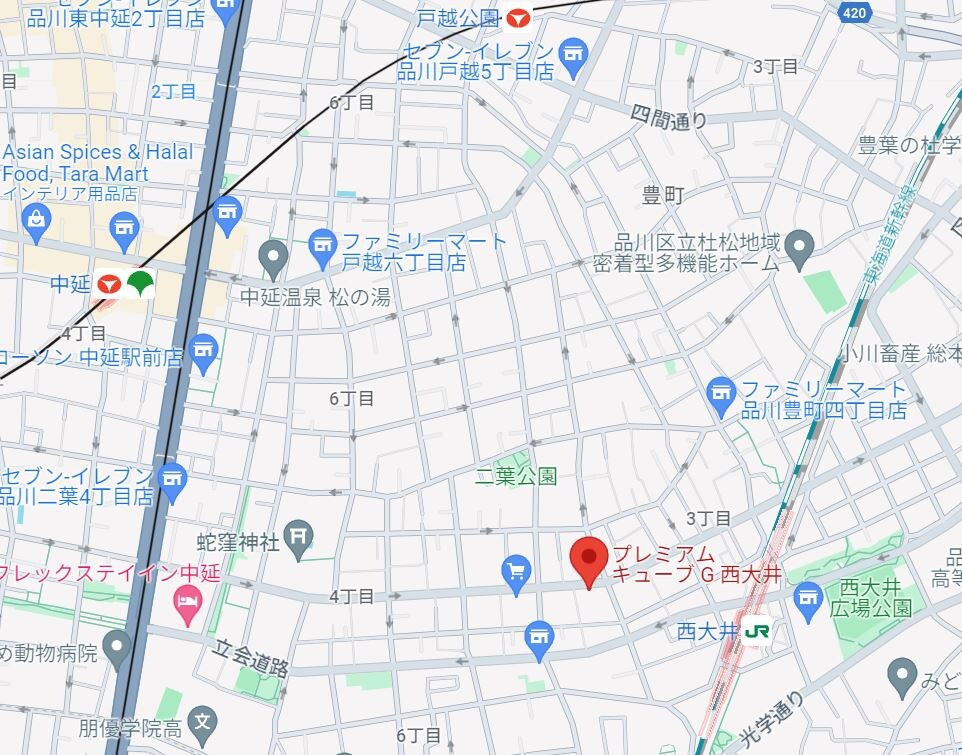Select the 中延 station icon
The image size is (962, 755).
110,284
